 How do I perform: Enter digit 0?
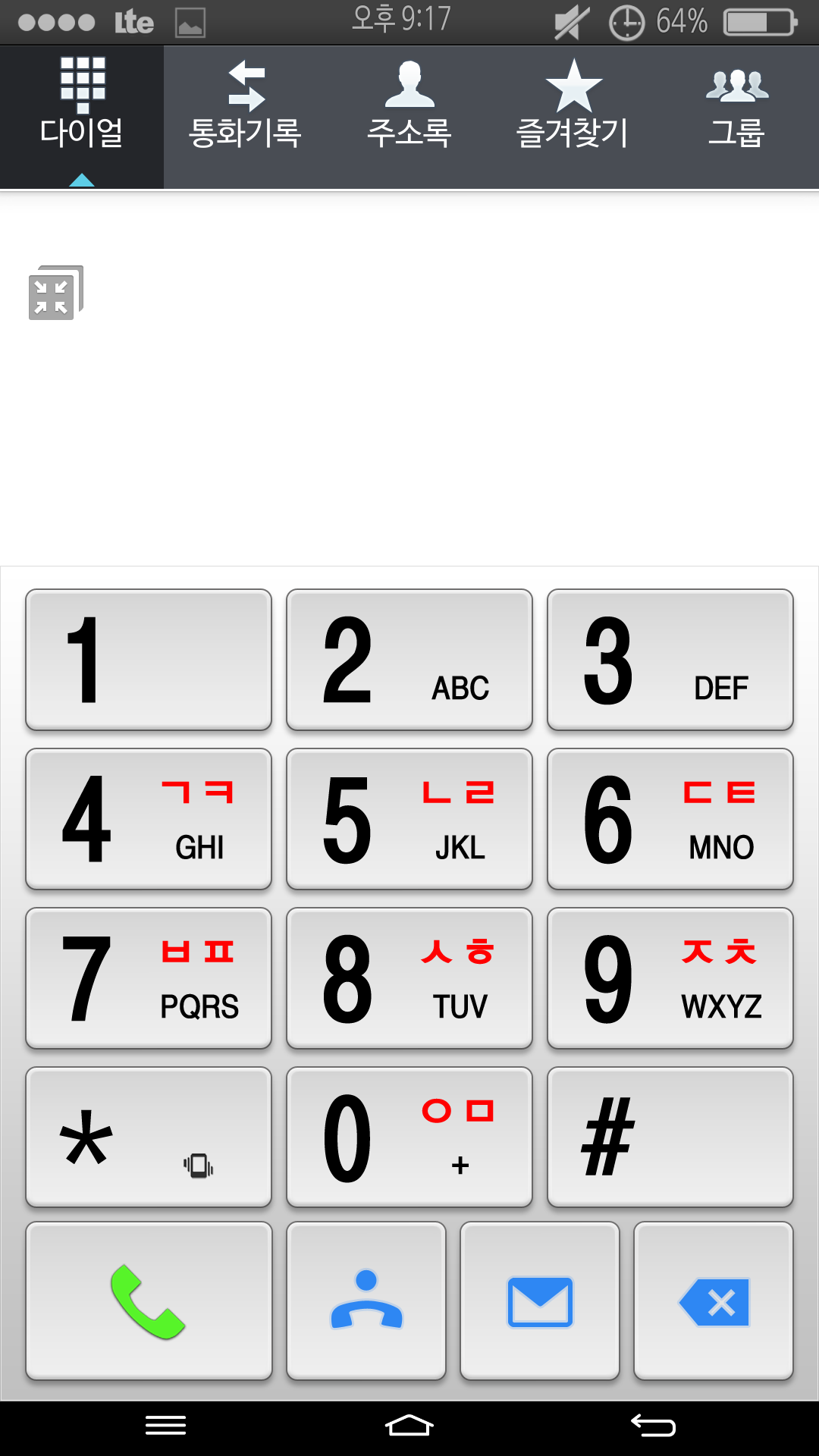tap(409, 1137)
